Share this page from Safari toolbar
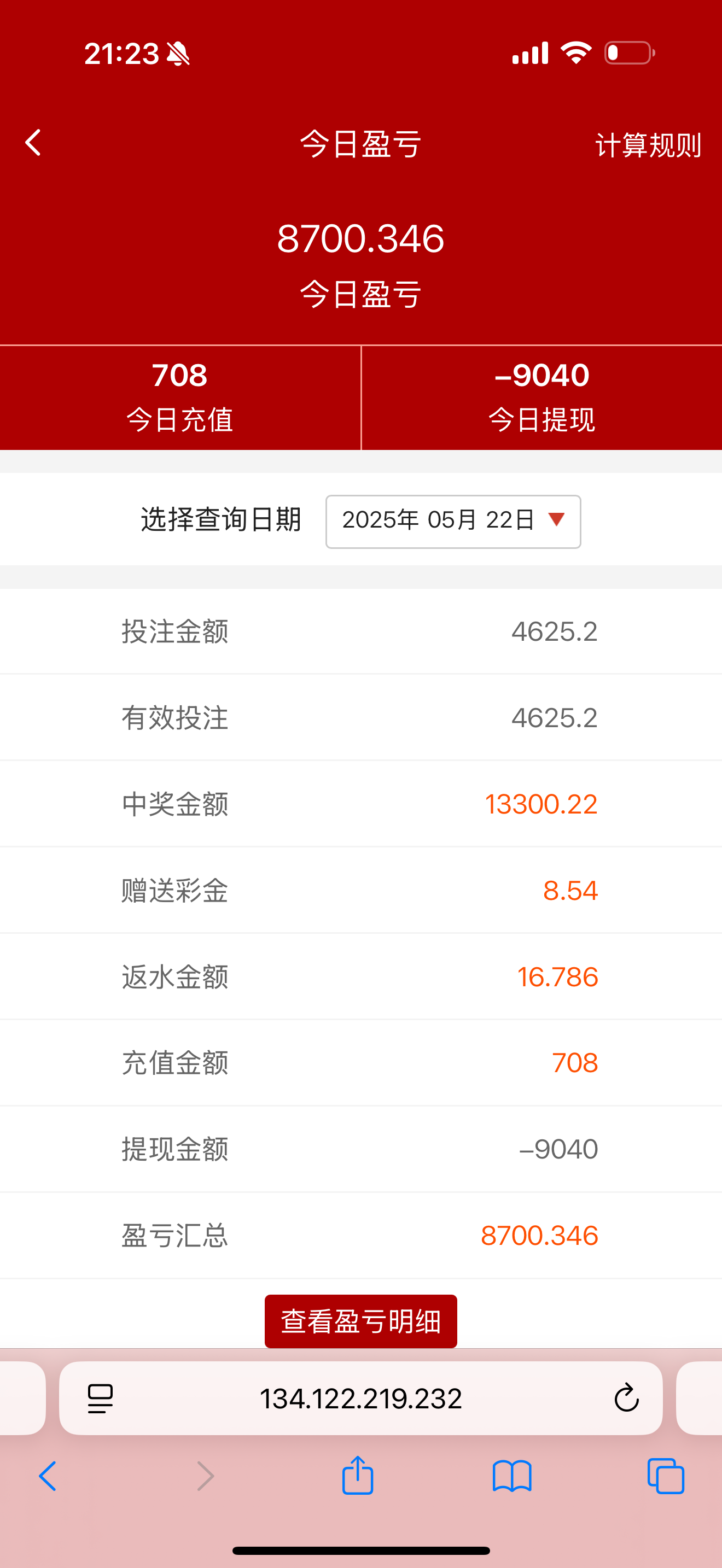Screen dimensions: 722x1568 (357, 1475)
